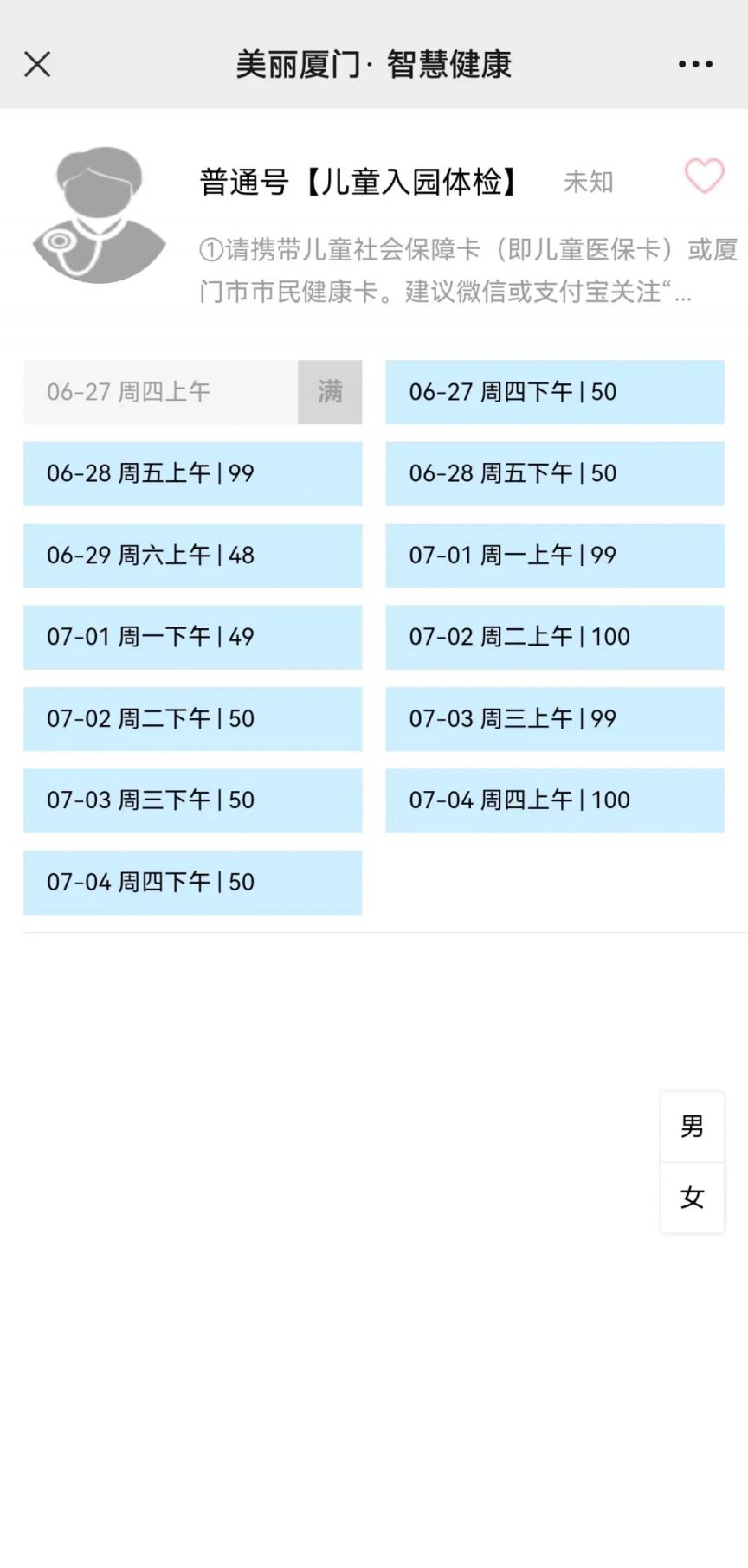The image size is (748, 1568).
Task: Pick the 07-03 周三下午 | 50 slot
Action: (192, 800)
